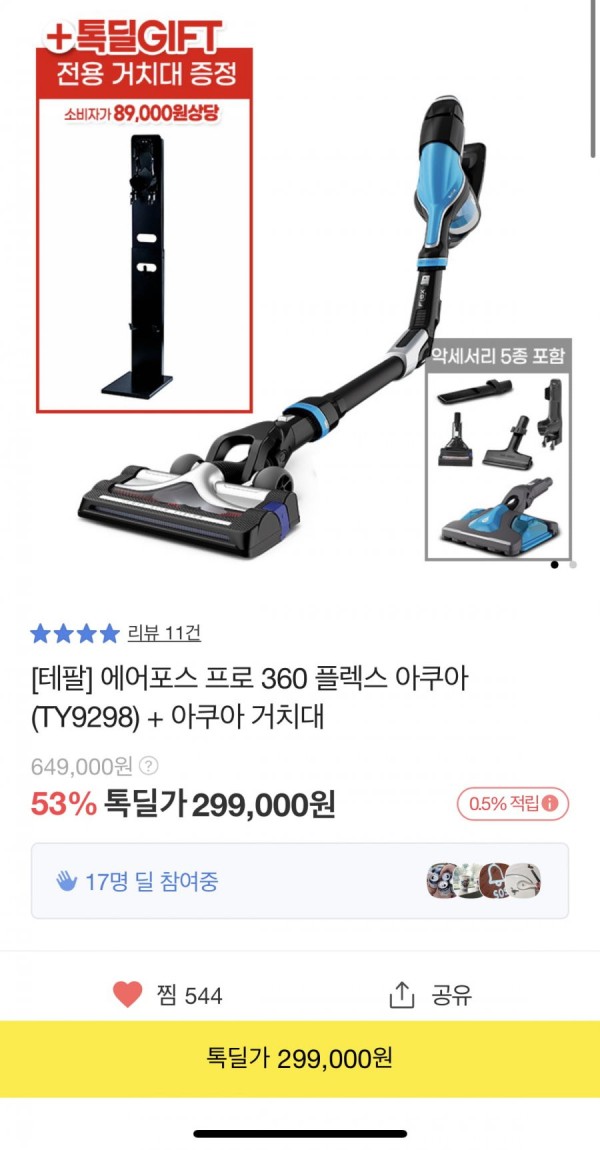The image size is (600, 1150).
Task: Open the 0.5% 적립 info badge
Action: [x=513, y=803]
